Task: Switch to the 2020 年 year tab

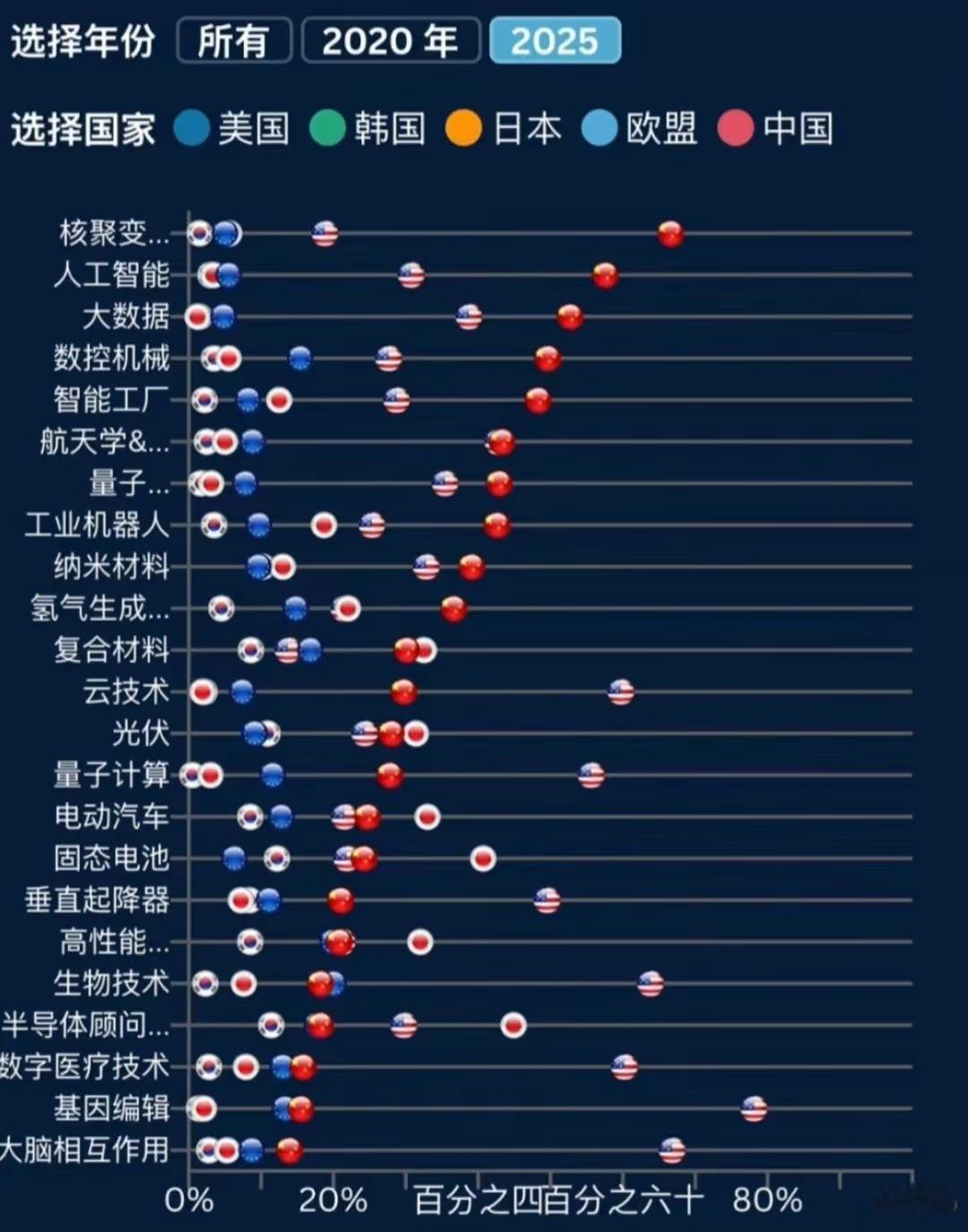Action: [391, 40]
